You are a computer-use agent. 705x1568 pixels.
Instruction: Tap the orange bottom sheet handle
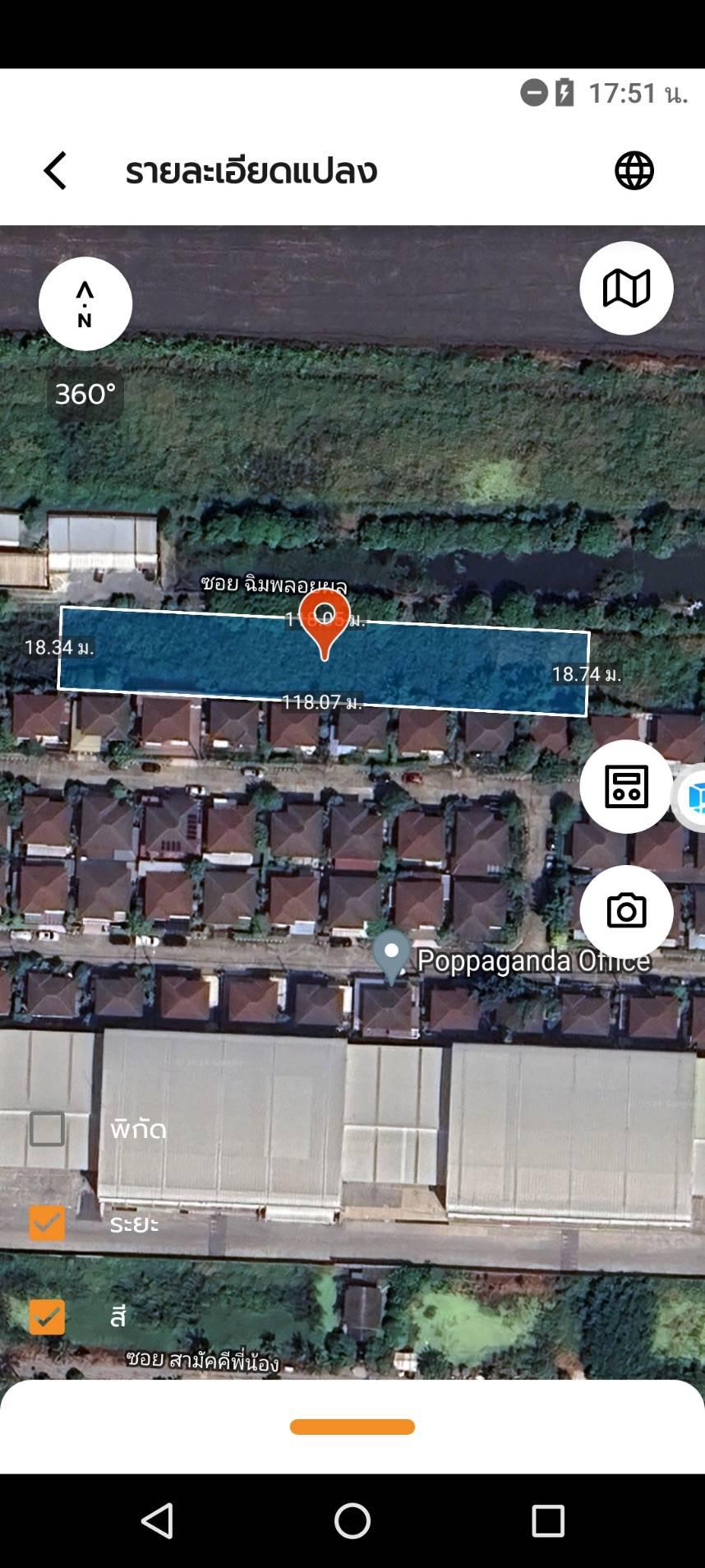coord(352,1427)
